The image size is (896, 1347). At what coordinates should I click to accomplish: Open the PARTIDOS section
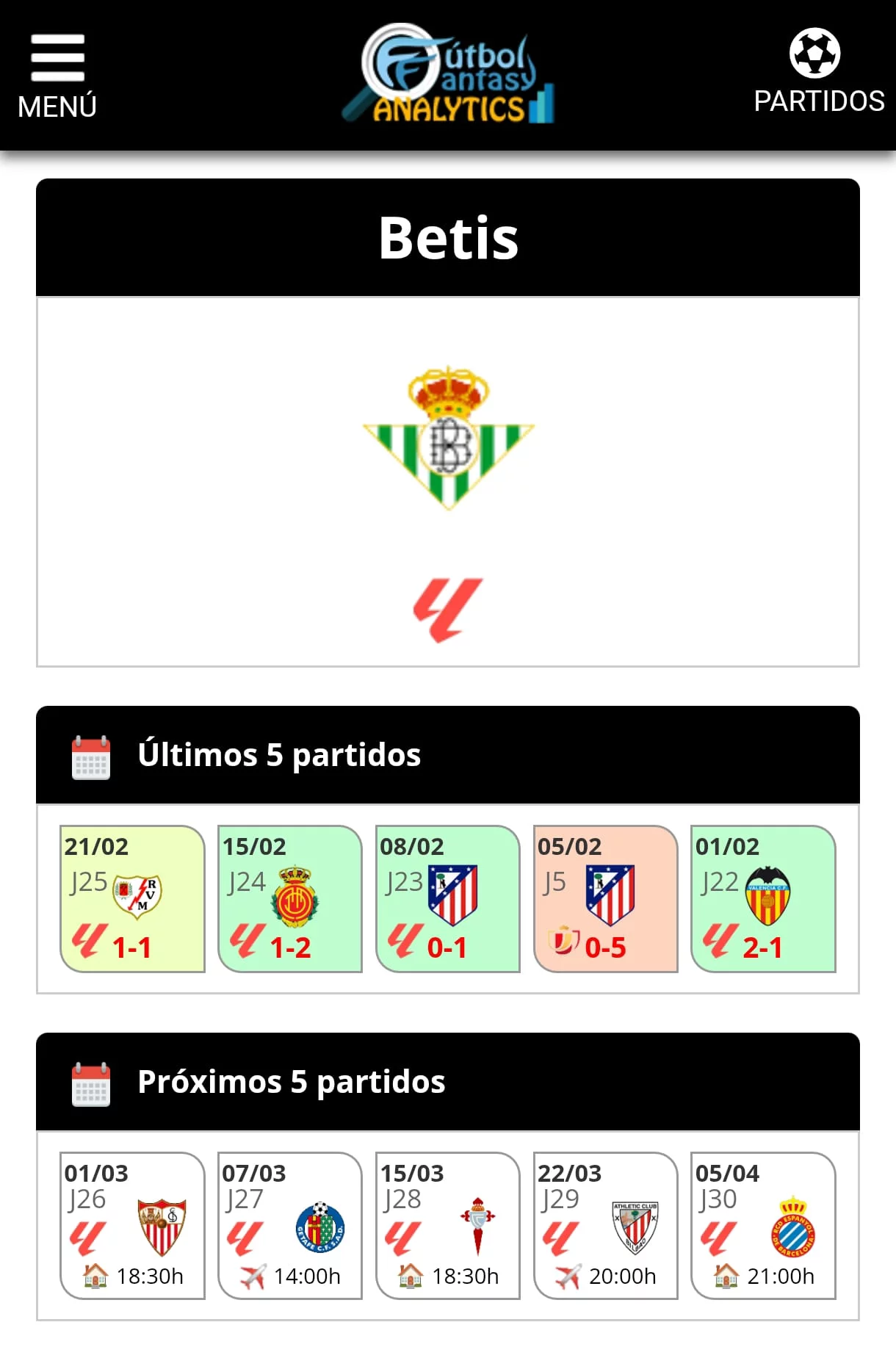(818, 73)
